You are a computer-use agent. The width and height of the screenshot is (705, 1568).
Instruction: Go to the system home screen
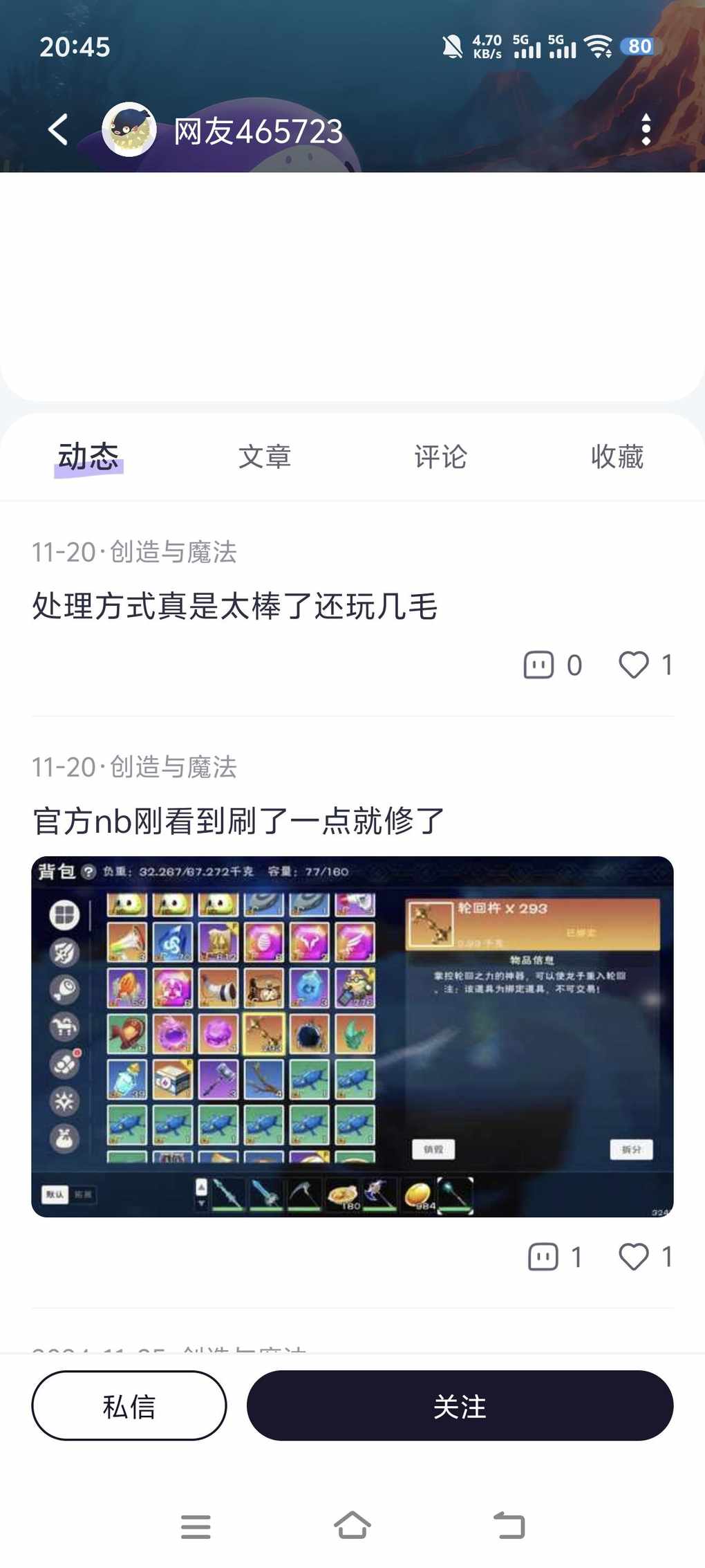(352, 1525)
